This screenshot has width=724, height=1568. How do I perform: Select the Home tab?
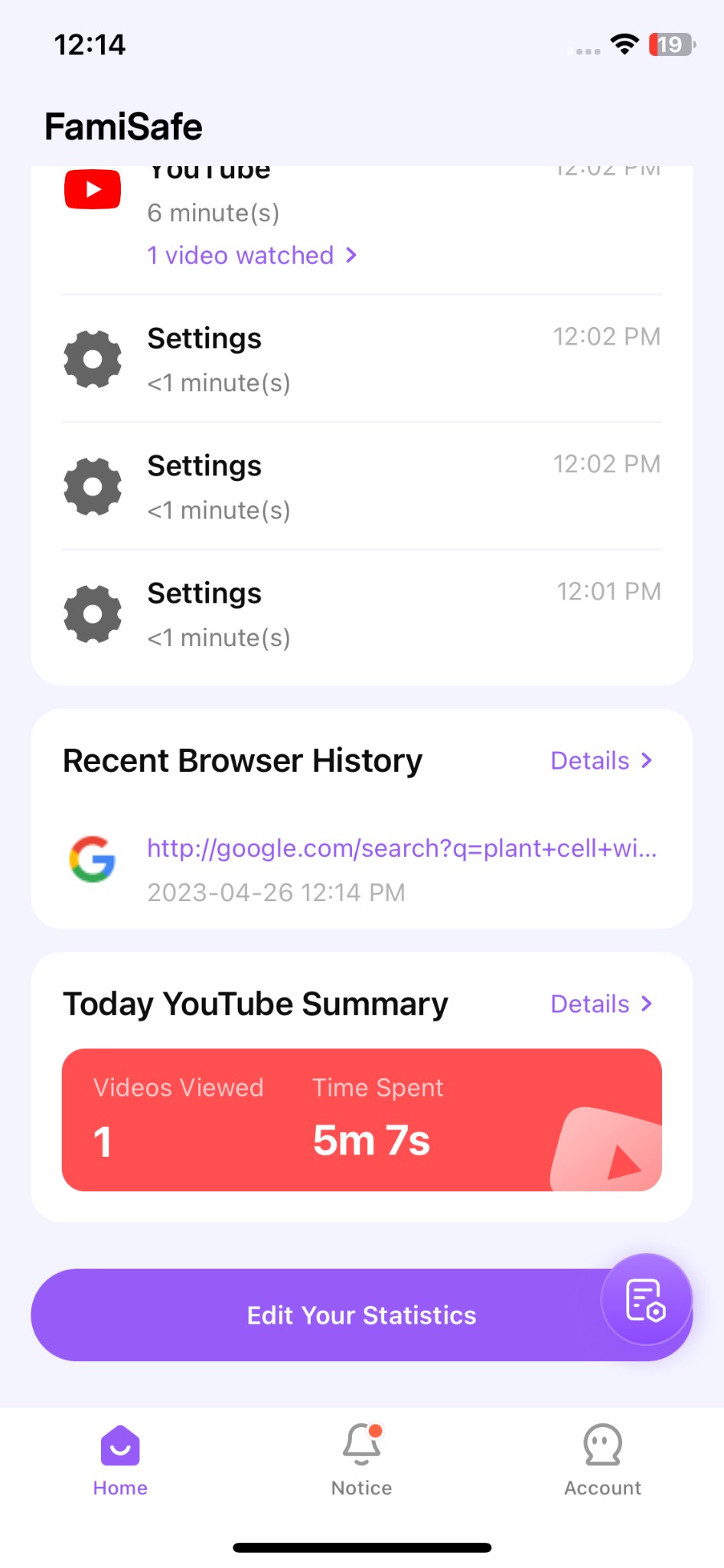120,1460
